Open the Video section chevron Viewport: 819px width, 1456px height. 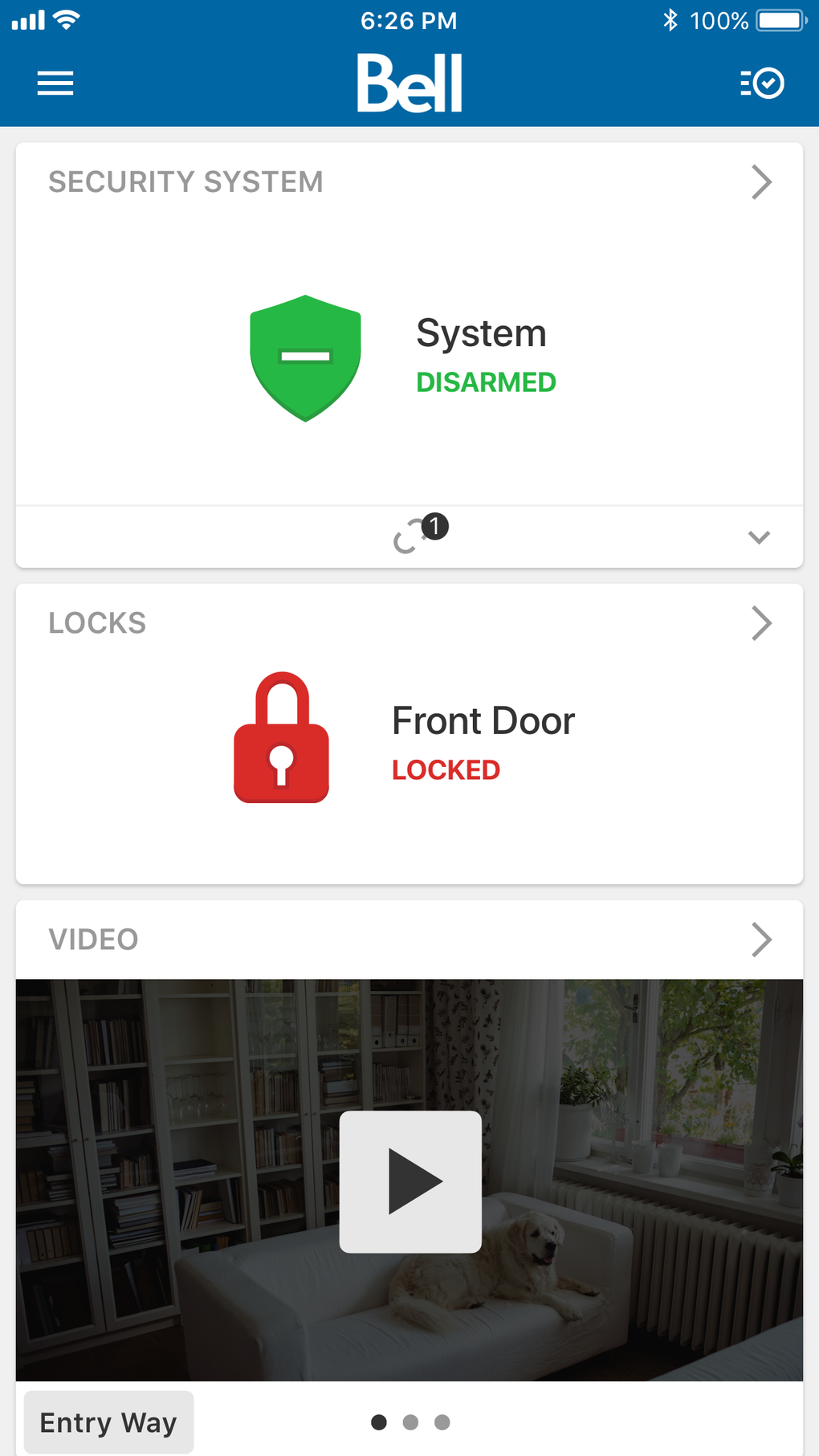tap(761, 939)
